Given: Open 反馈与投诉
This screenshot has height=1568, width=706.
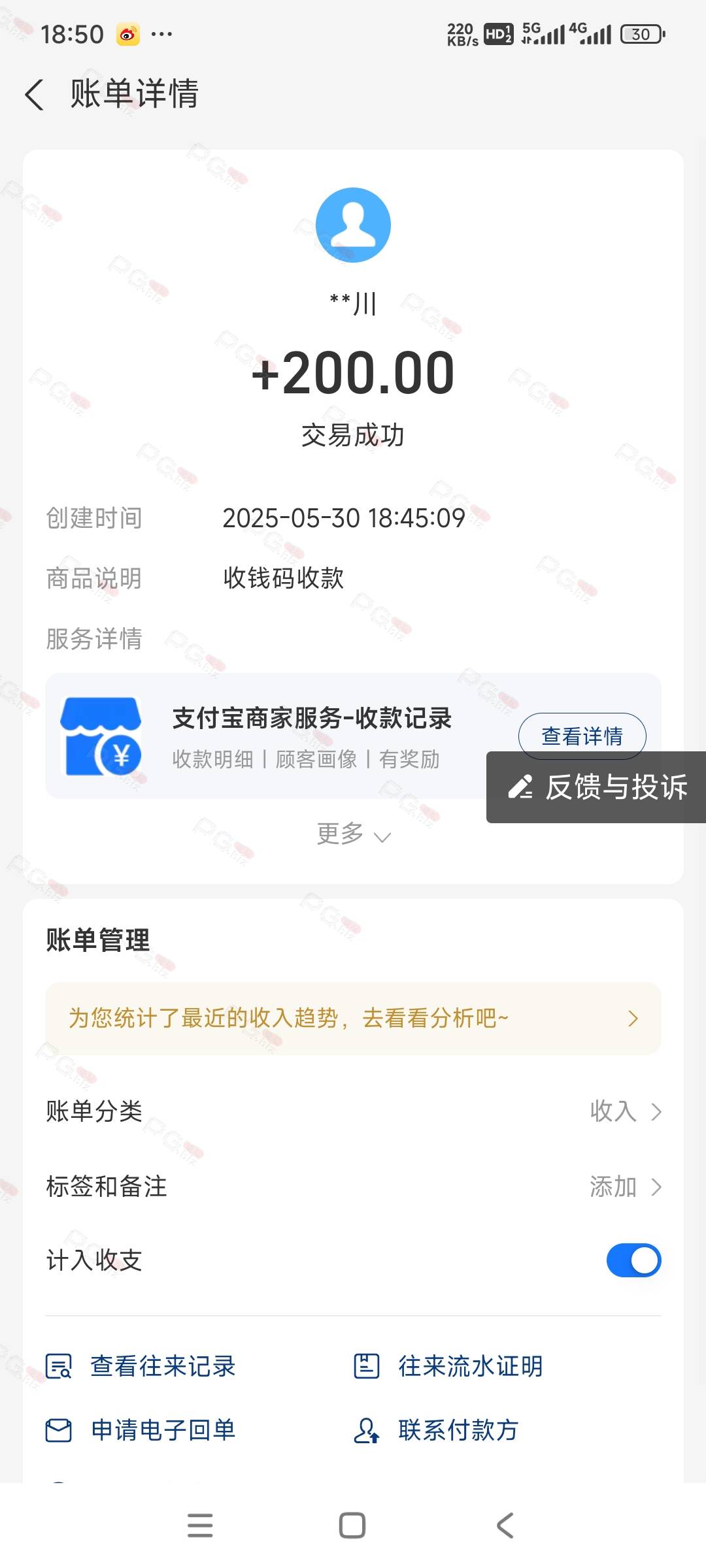Looking at the screenshot, I should [596, 787].
